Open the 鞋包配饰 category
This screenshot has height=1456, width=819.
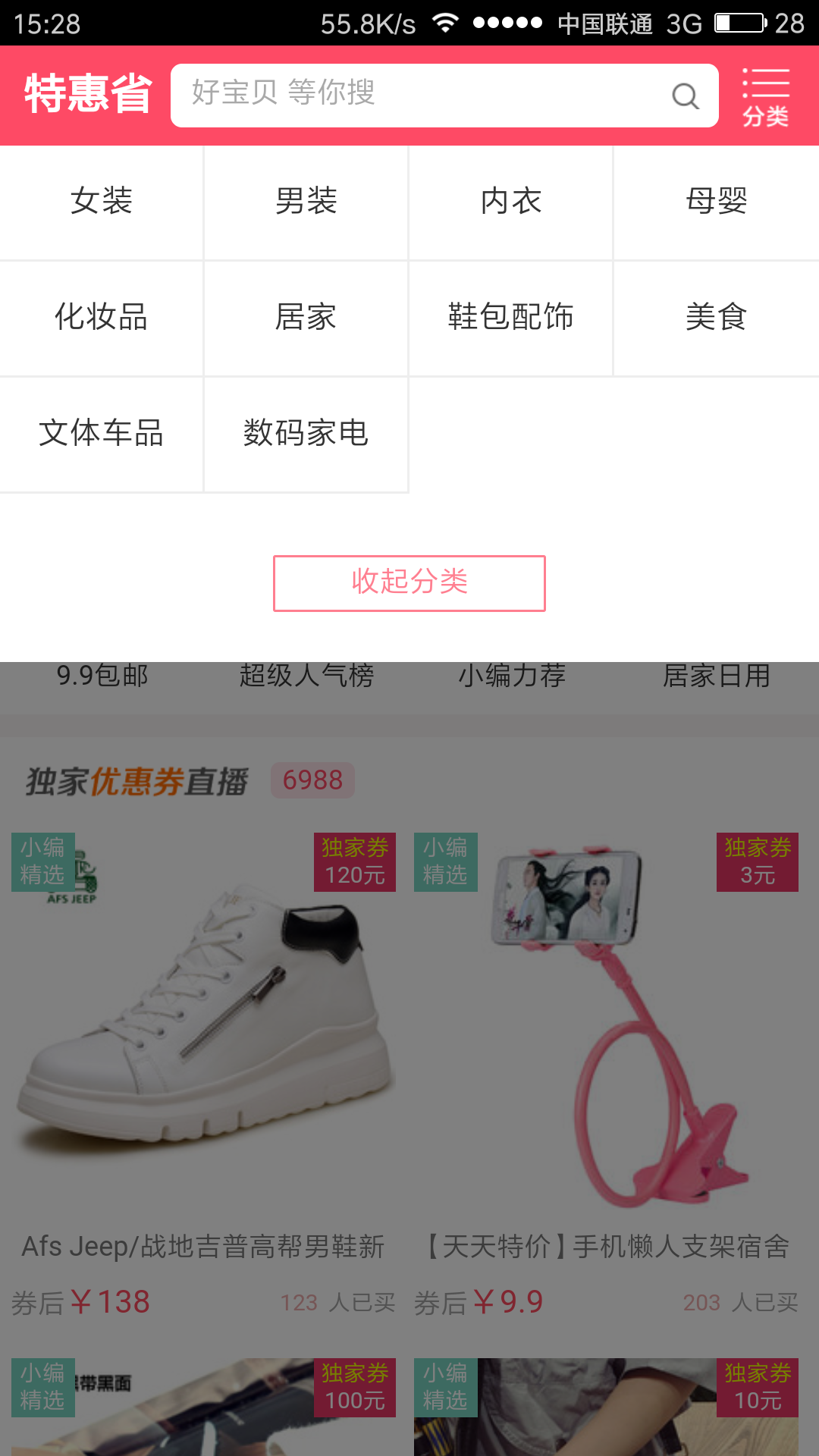coord(511,318)
